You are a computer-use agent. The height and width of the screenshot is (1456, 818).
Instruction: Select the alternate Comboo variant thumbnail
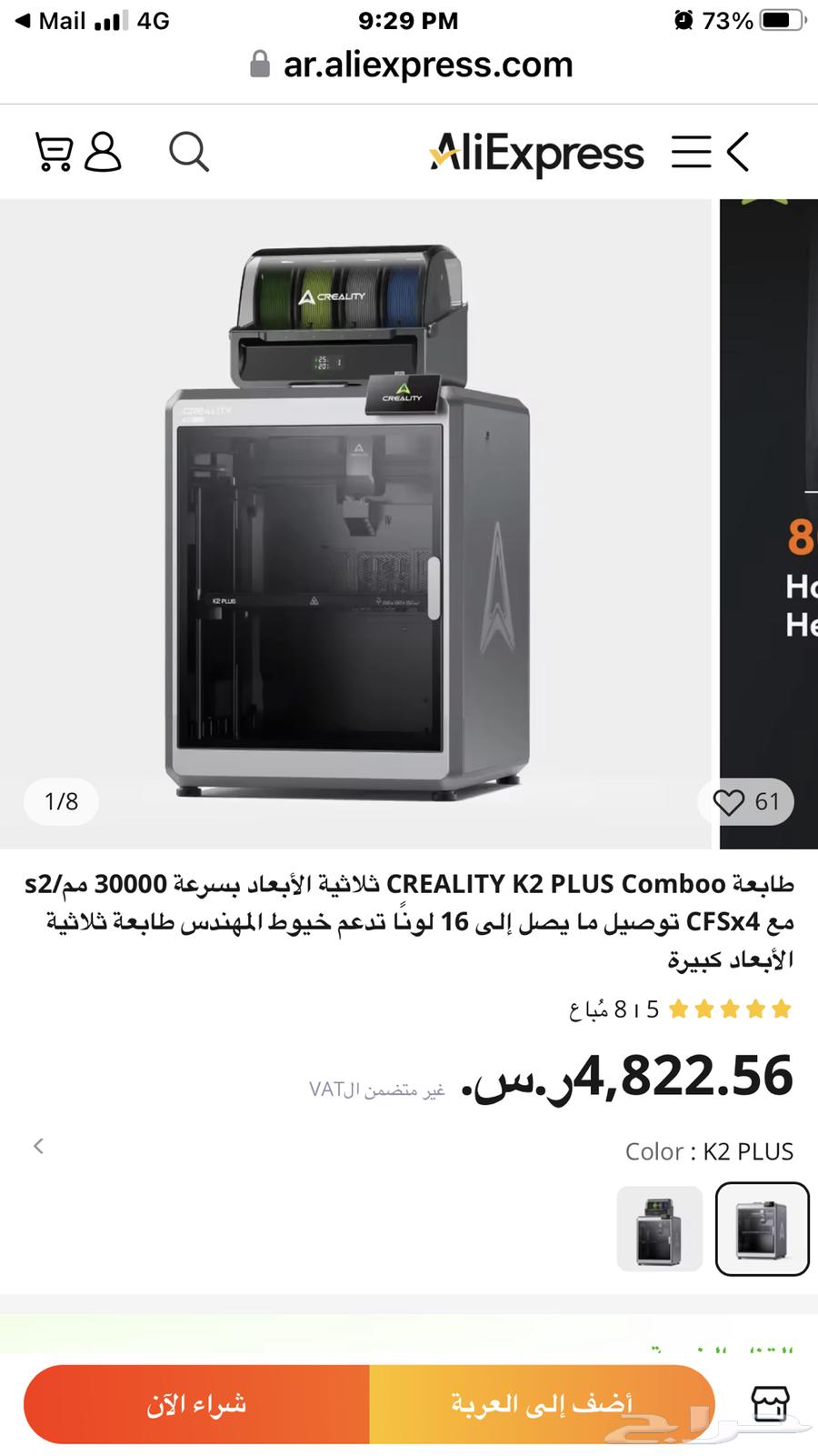659,1230
